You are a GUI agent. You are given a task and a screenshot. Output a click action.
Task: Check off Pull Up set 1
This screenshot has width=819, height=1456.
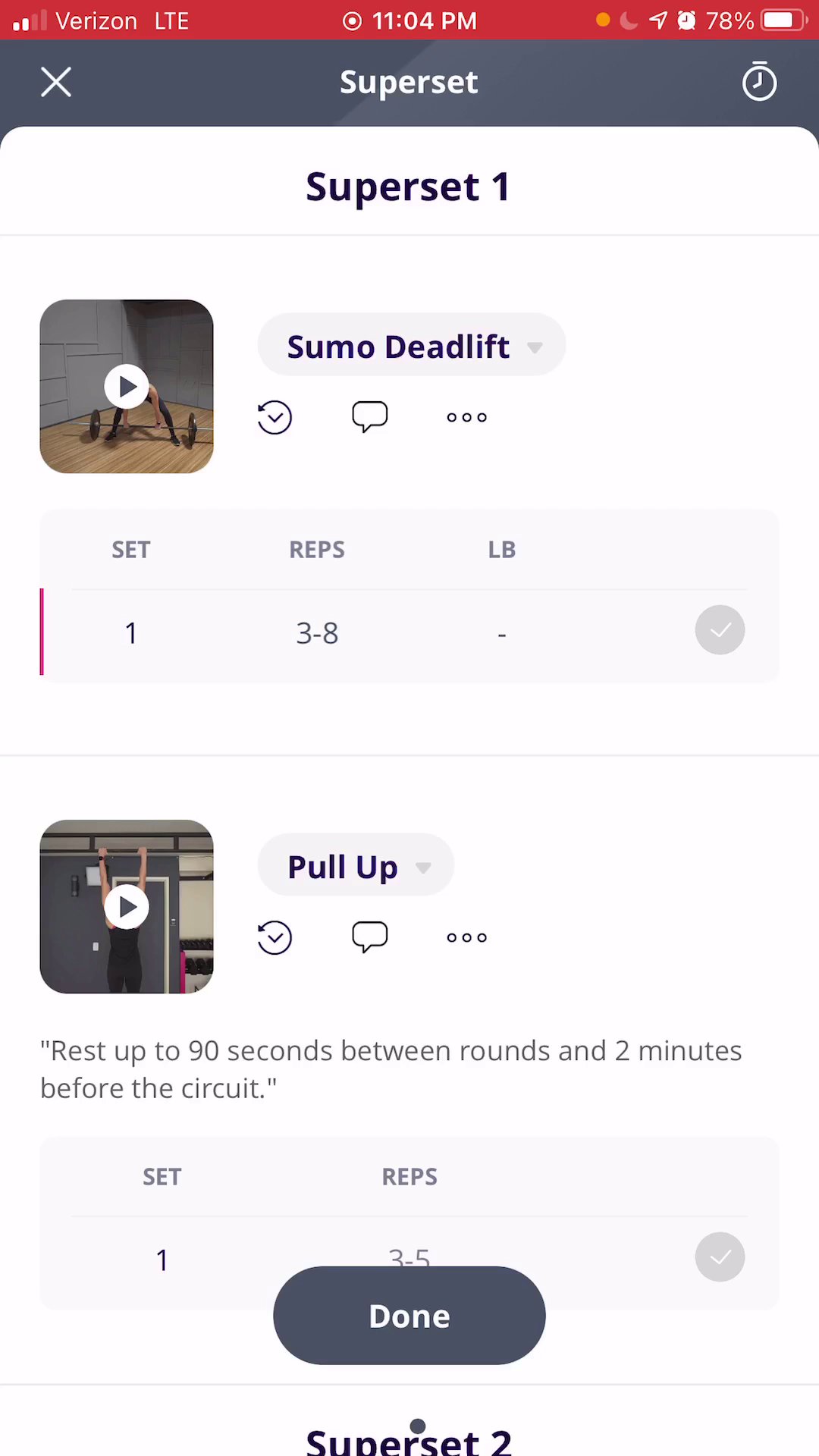[x=720, y=1257]
